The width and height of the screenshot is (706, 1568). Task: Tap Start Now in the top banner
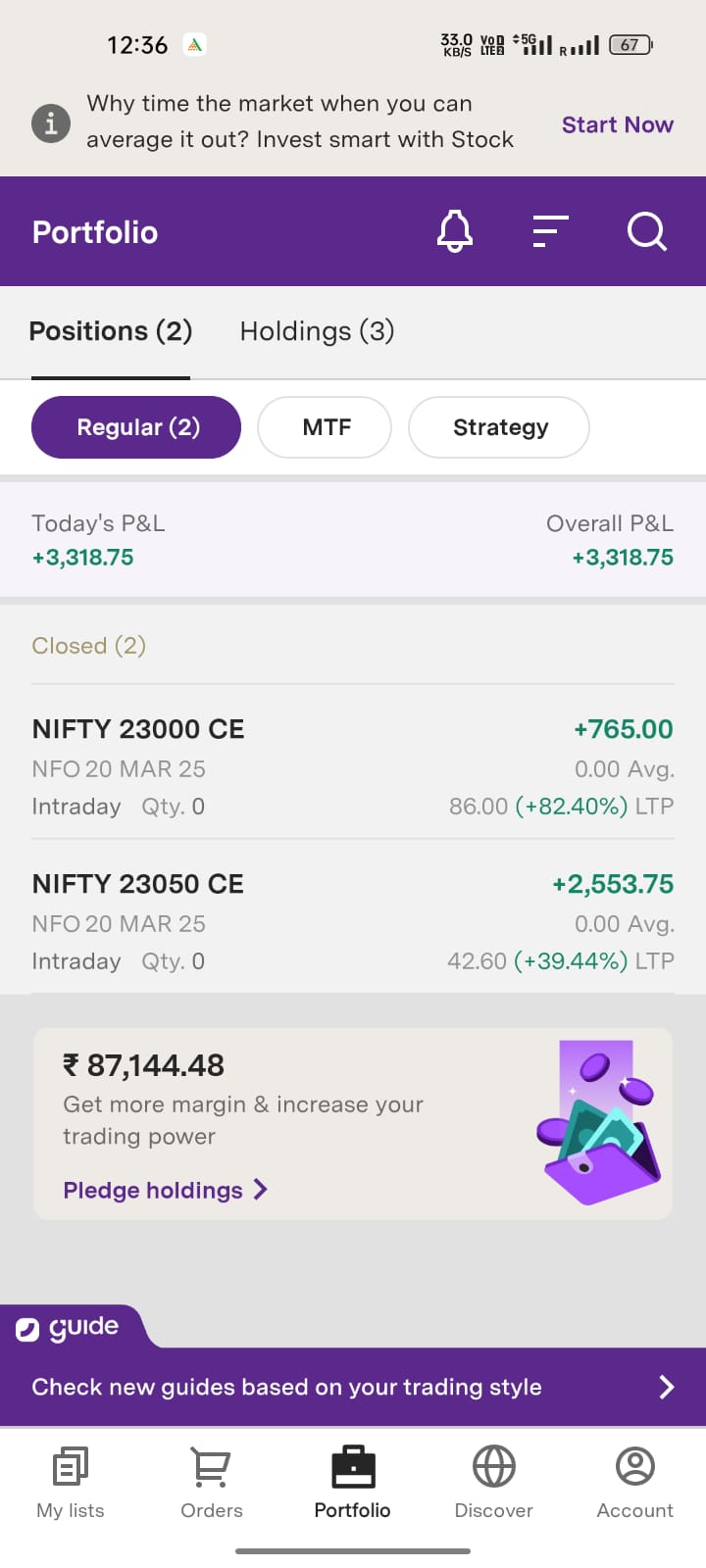pyautogui.click(x=618, y=124)
